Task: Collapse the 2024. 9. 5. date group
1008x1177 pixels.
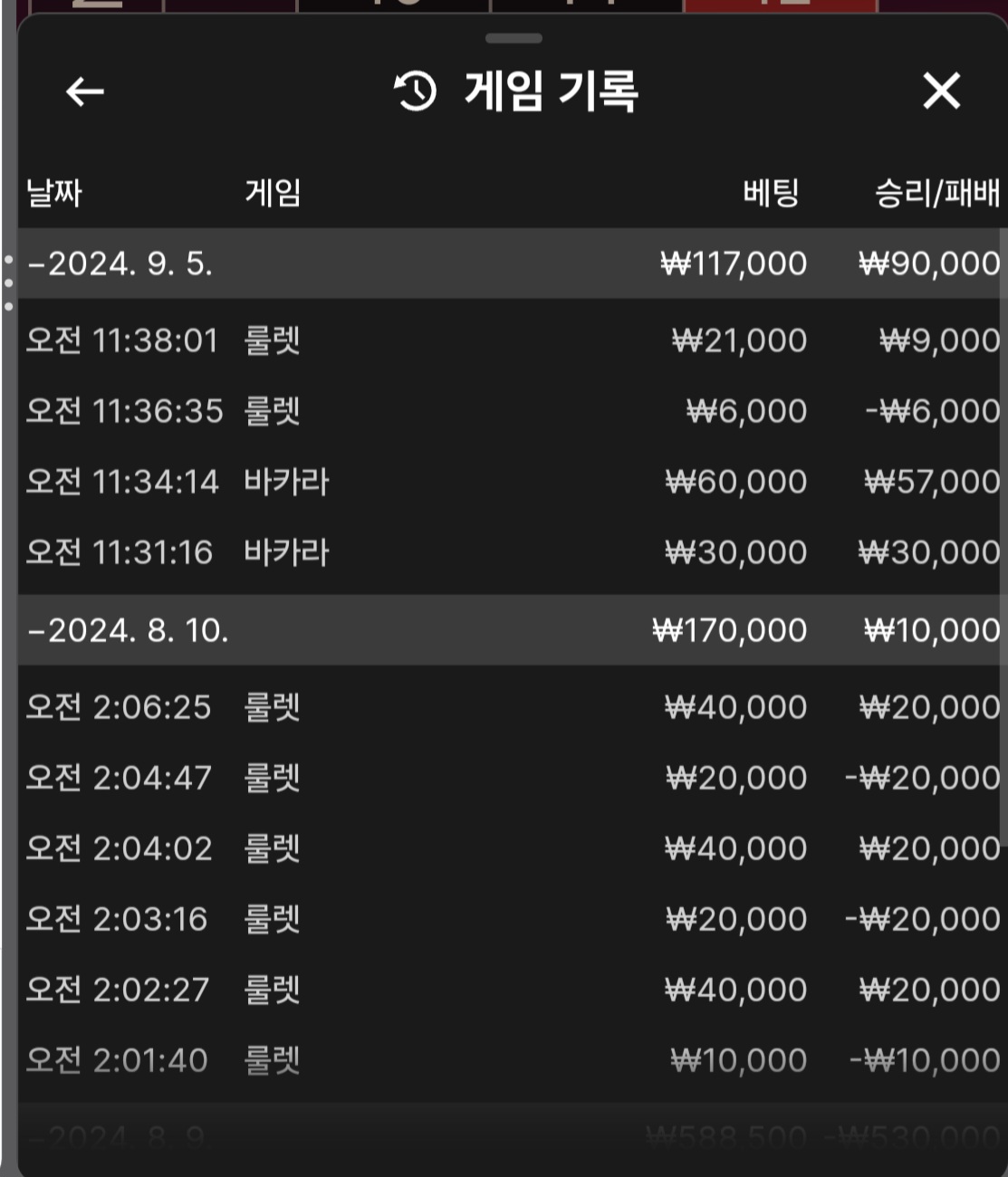Action: (x=120, y=263)
